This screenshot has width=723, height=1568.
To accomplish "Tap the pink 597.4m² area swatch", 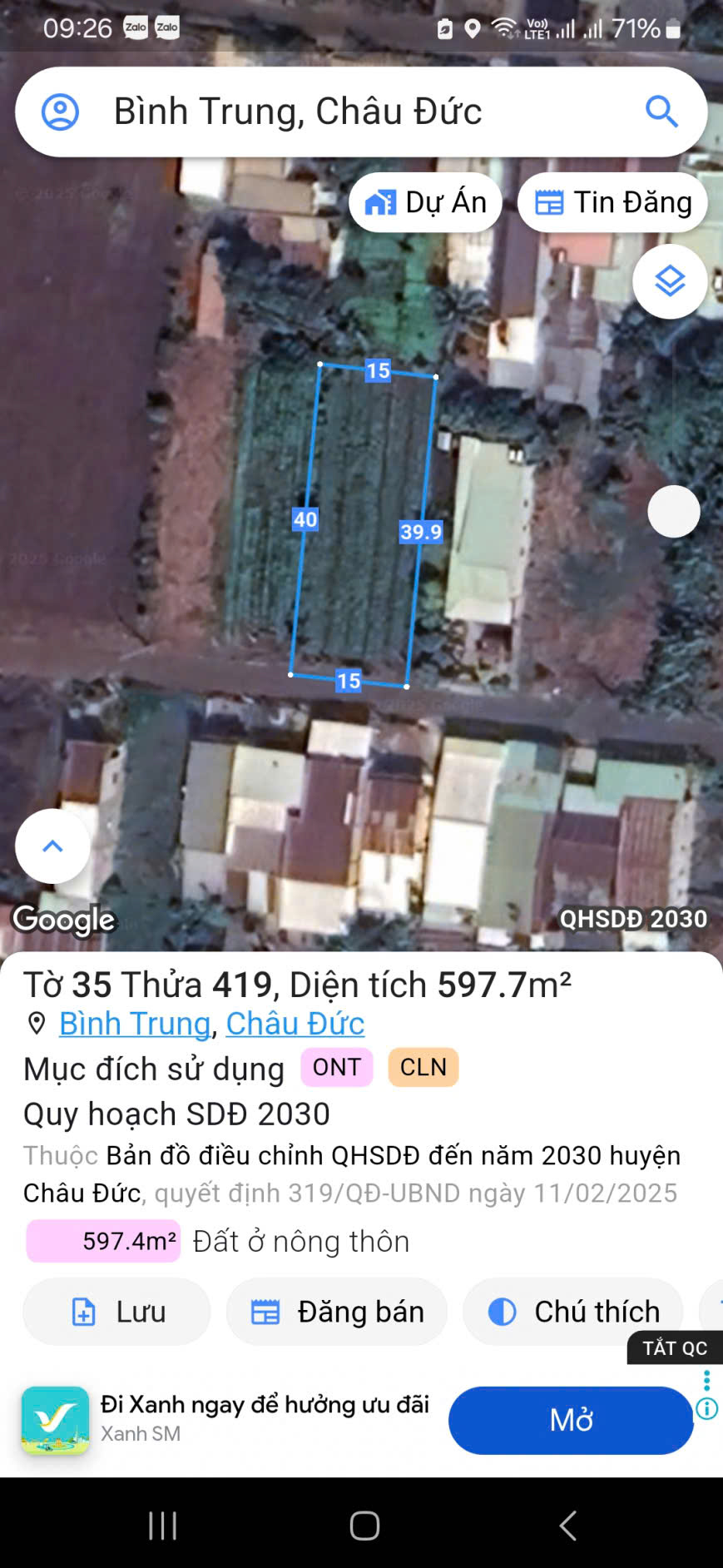I will click(x=103, y=1240).
